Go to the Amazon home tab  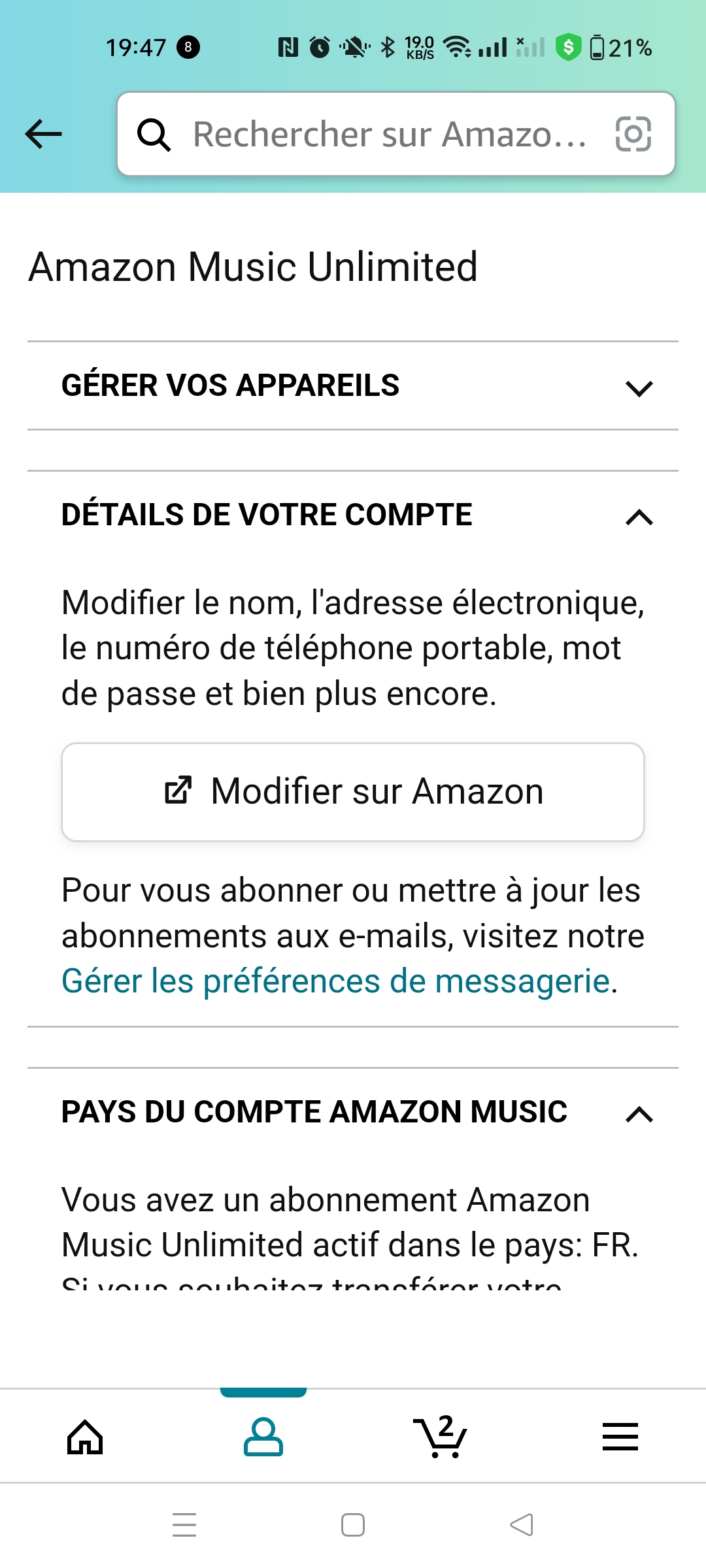tap(86, 1437)
